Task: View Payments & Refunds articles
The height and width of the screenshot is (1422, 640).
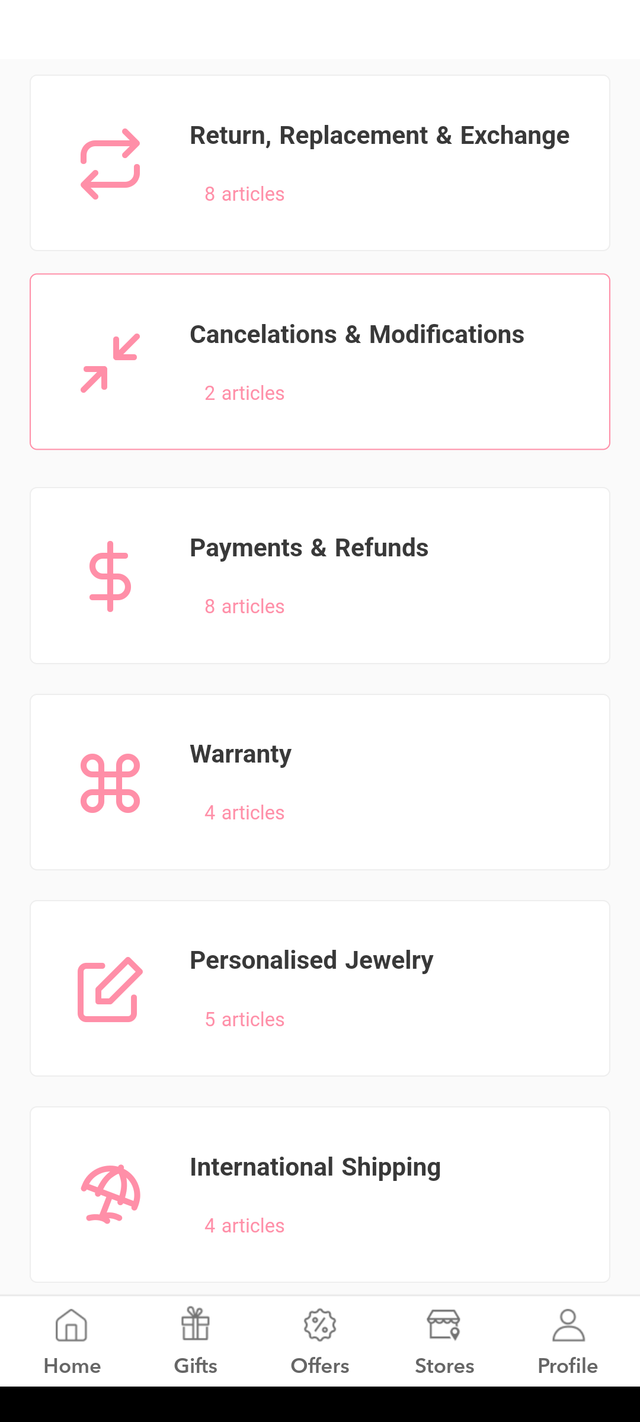Action: click(x=320, y=576)
